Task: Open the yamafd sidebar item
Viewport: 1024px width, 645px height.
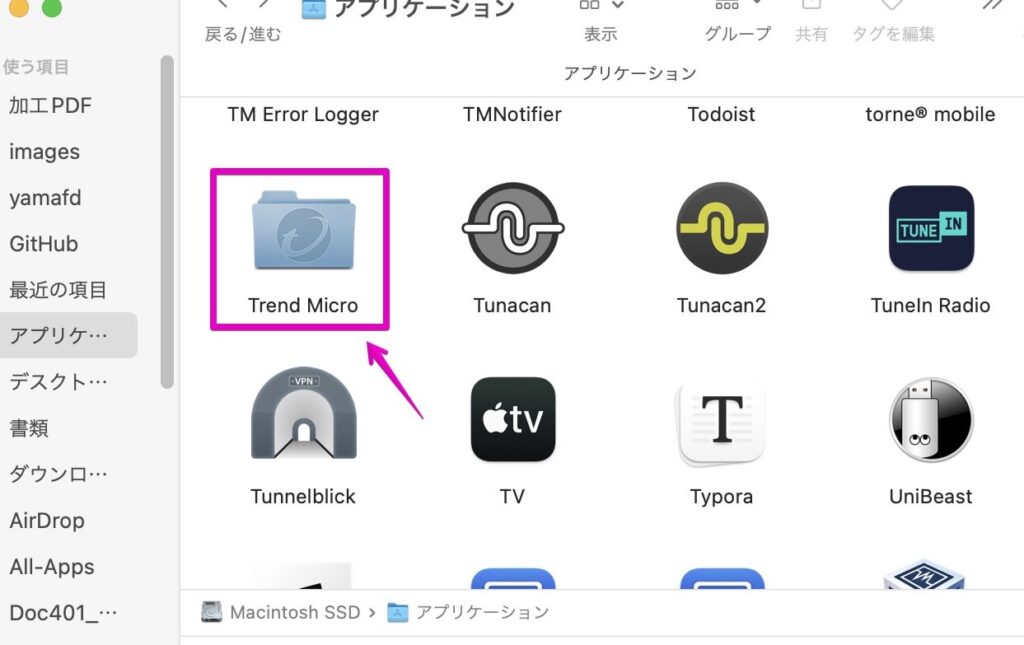Action: 45,198
